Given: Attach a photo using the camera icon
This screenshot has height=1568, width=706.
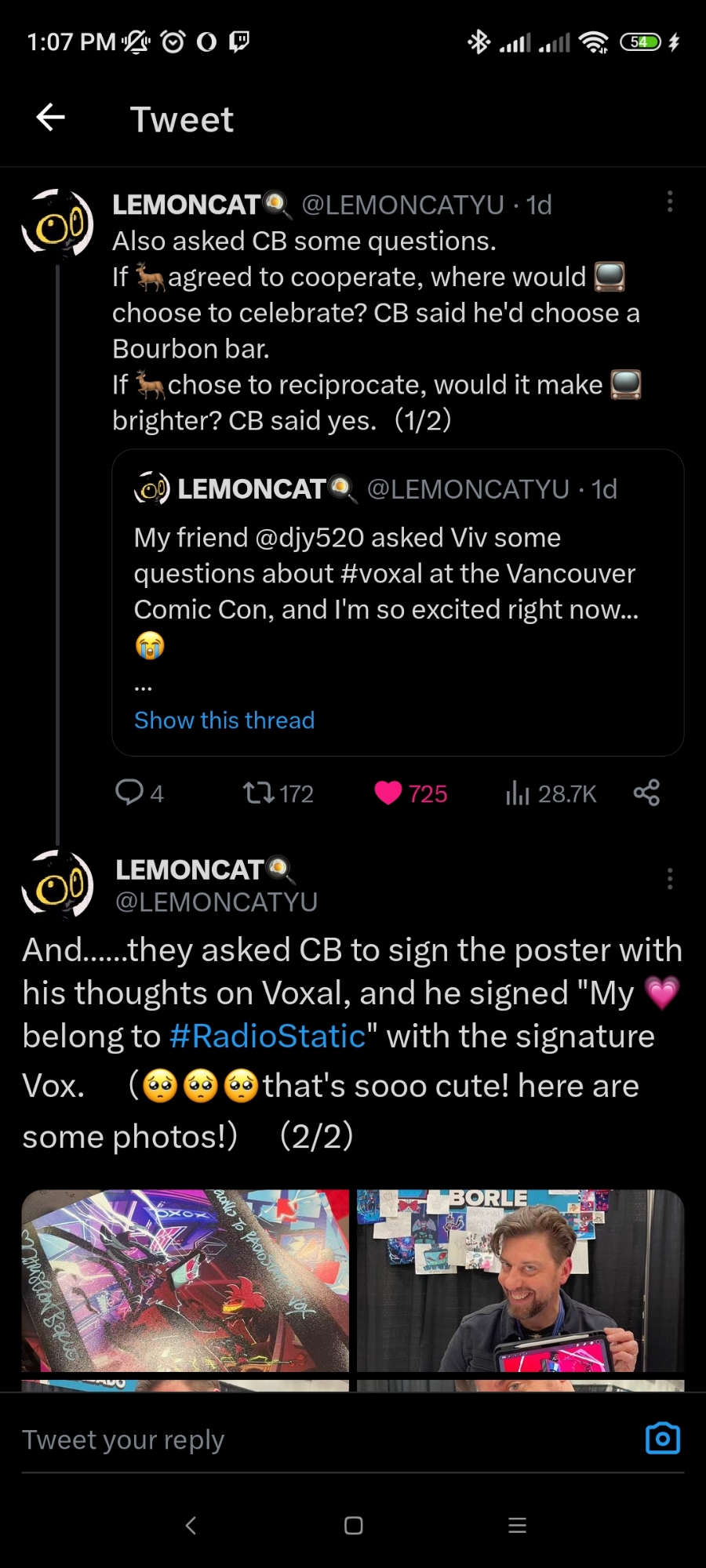Looking at the screenshot, I should [662, 1439].
